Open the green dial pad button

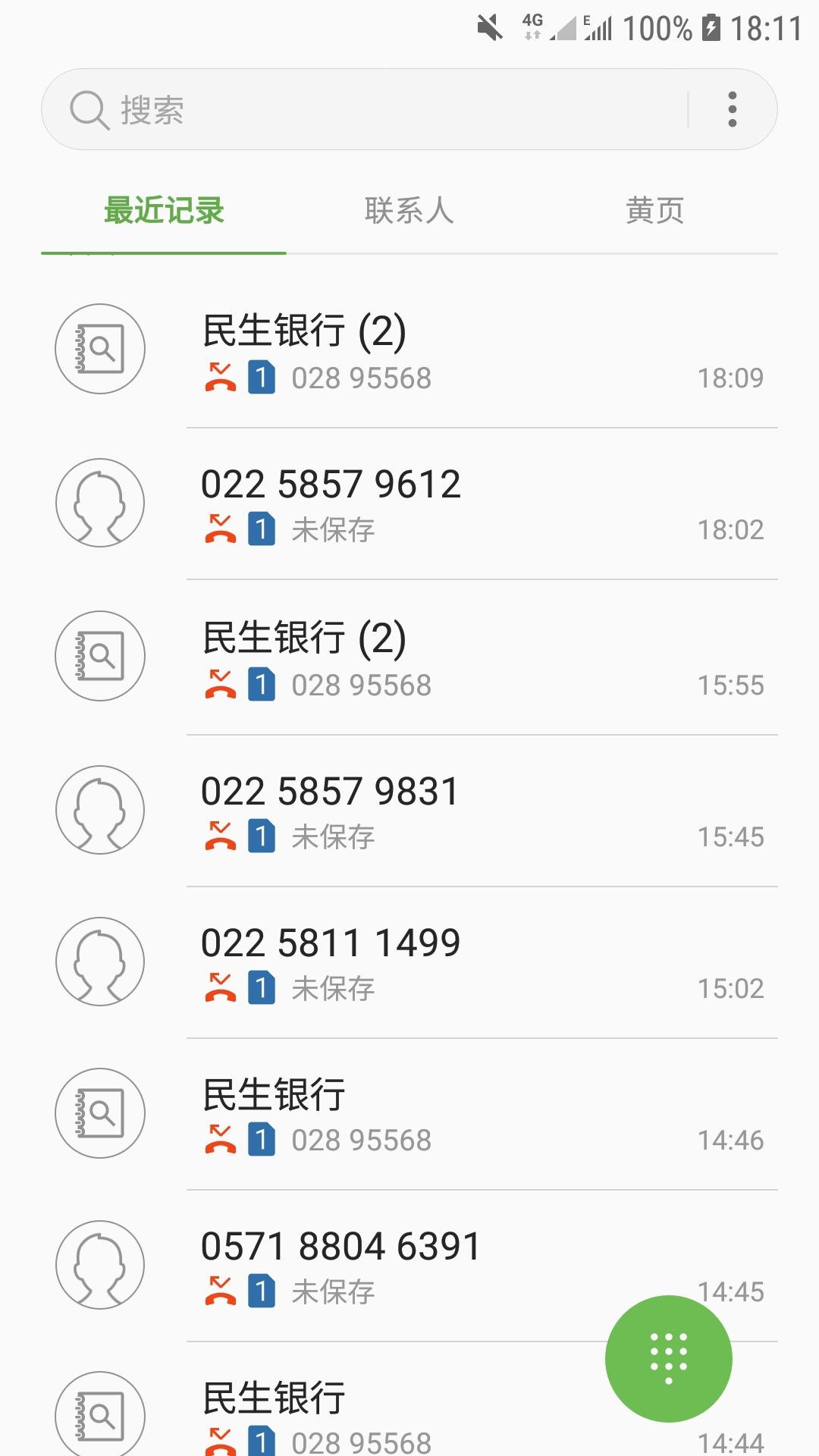point(668,1358)
